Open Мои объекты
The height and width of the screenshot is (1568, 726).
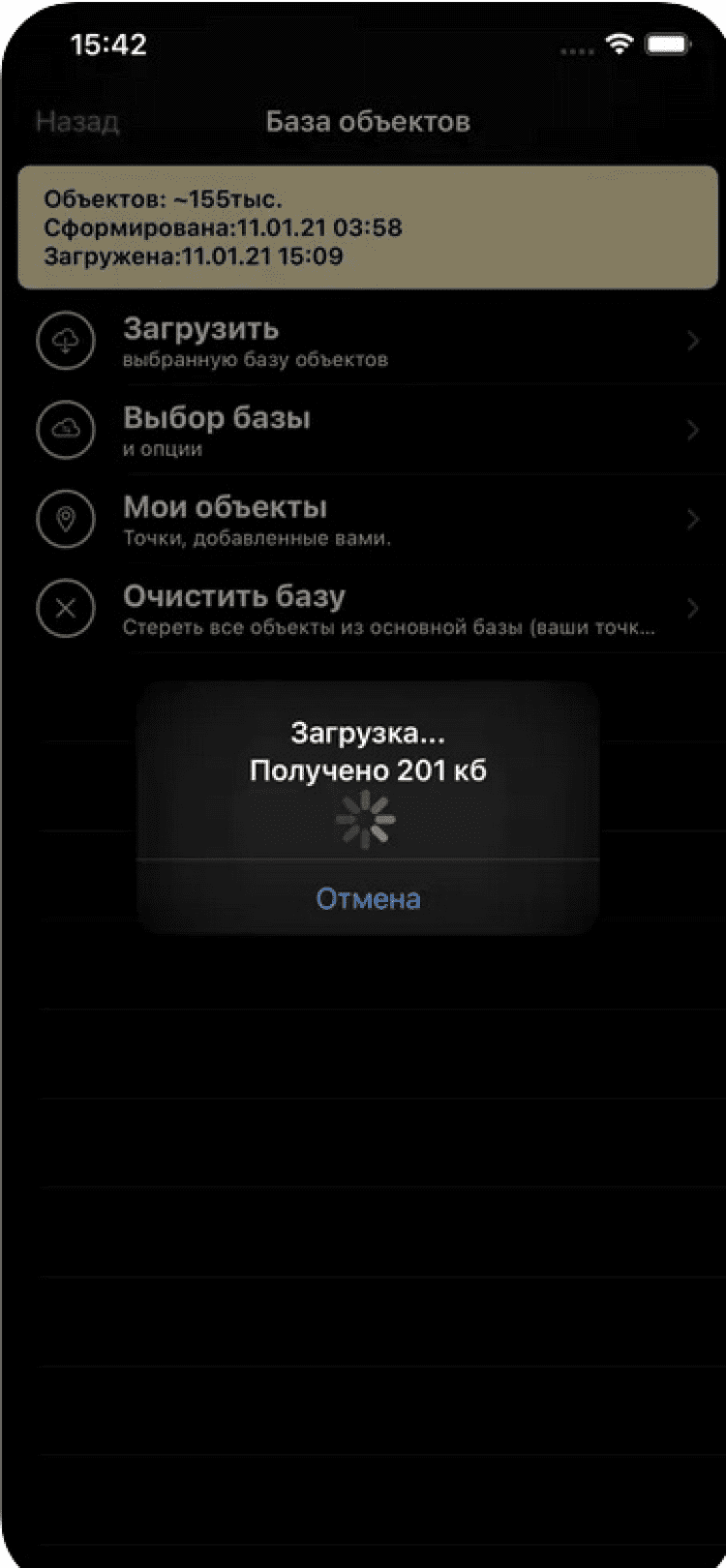[x=368, y=520]
